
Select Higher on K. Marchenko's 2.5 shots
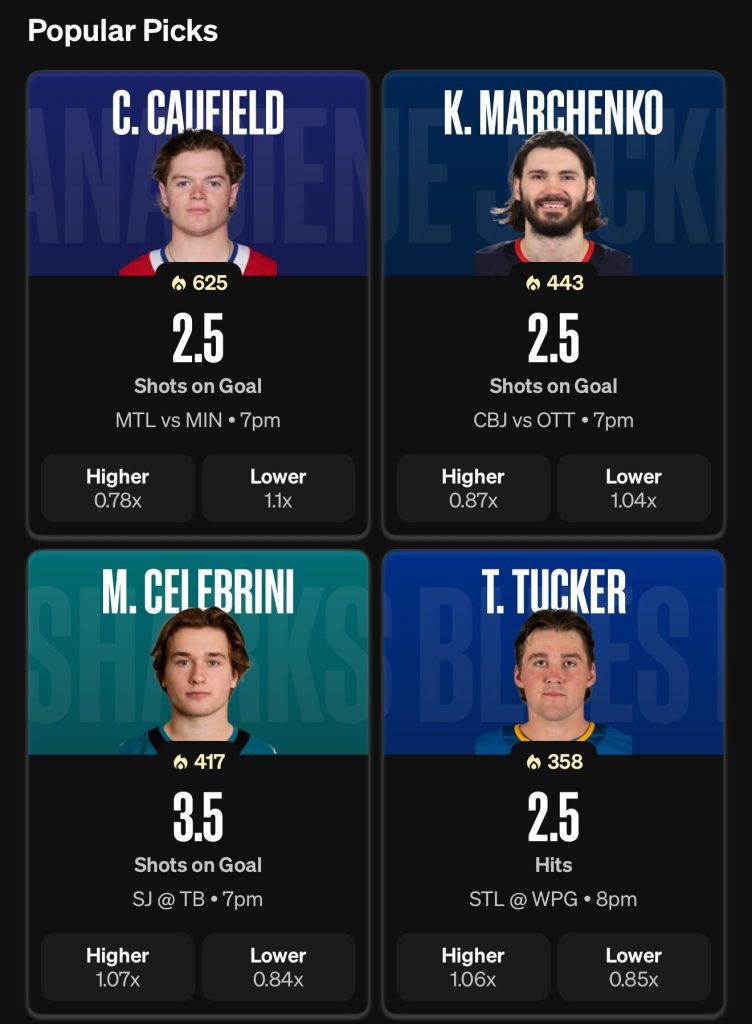[473, 488]
